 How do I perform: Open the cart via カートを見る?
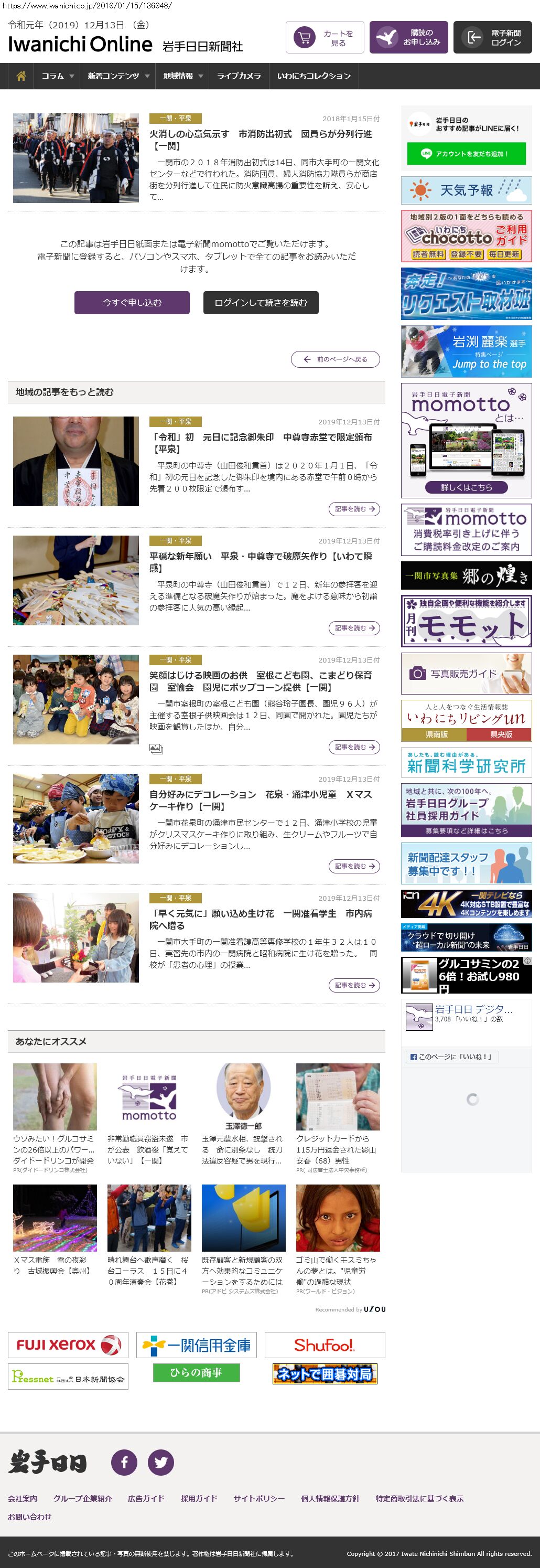coord(325,38)
